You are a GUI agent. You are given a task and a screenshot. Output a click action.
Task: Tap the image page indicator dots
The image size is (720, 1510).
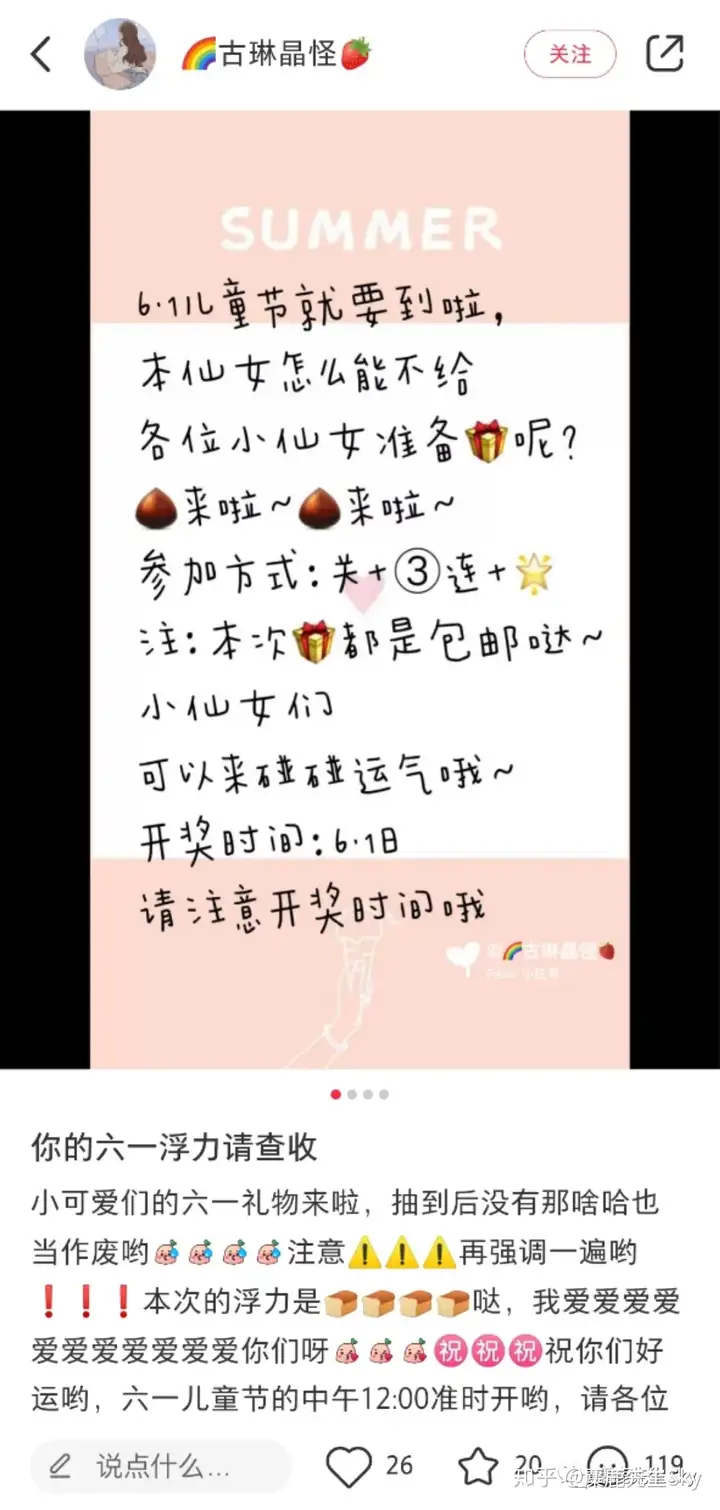(360, 1094)
